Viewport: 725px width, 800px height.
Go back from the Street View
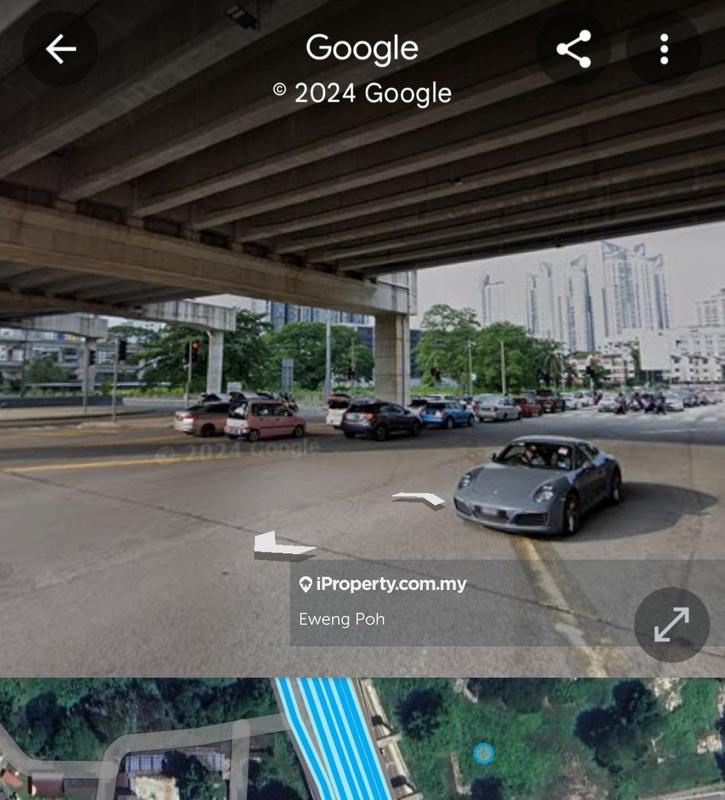click(60, 49)
